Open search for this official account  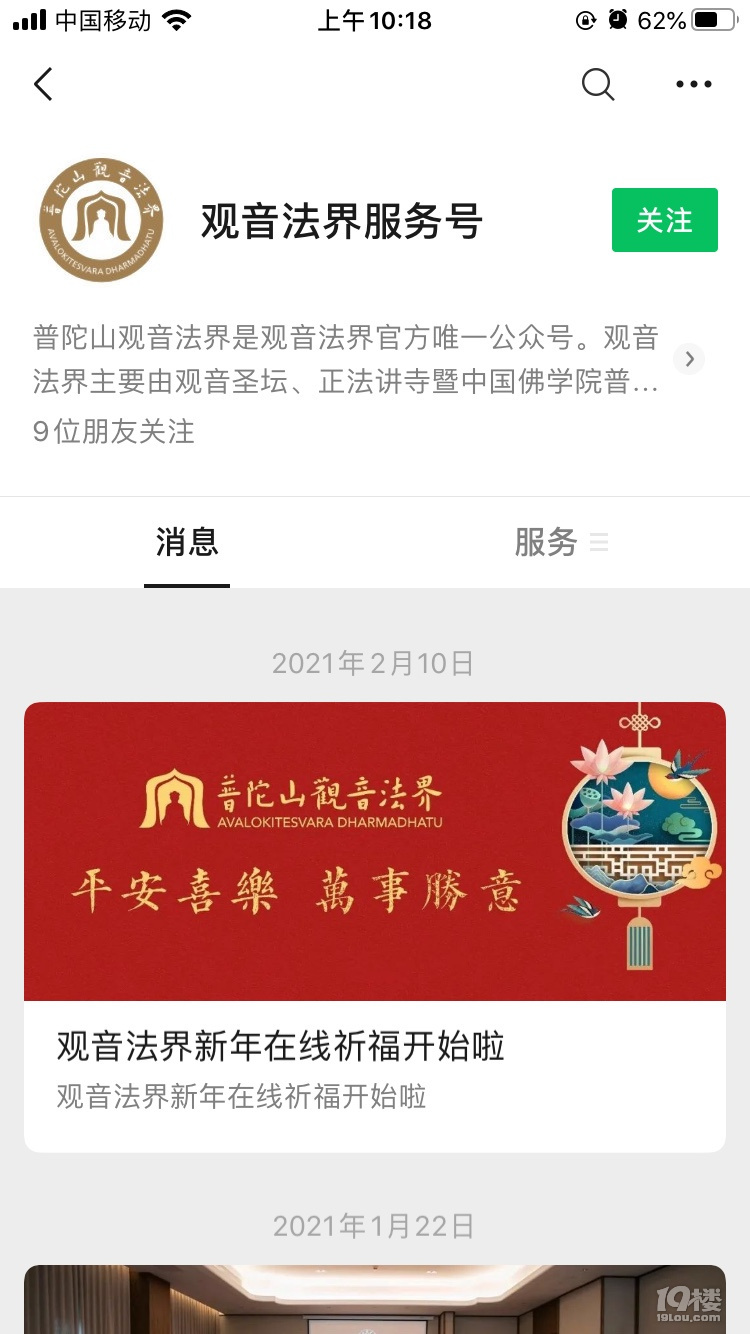(598, 85)
